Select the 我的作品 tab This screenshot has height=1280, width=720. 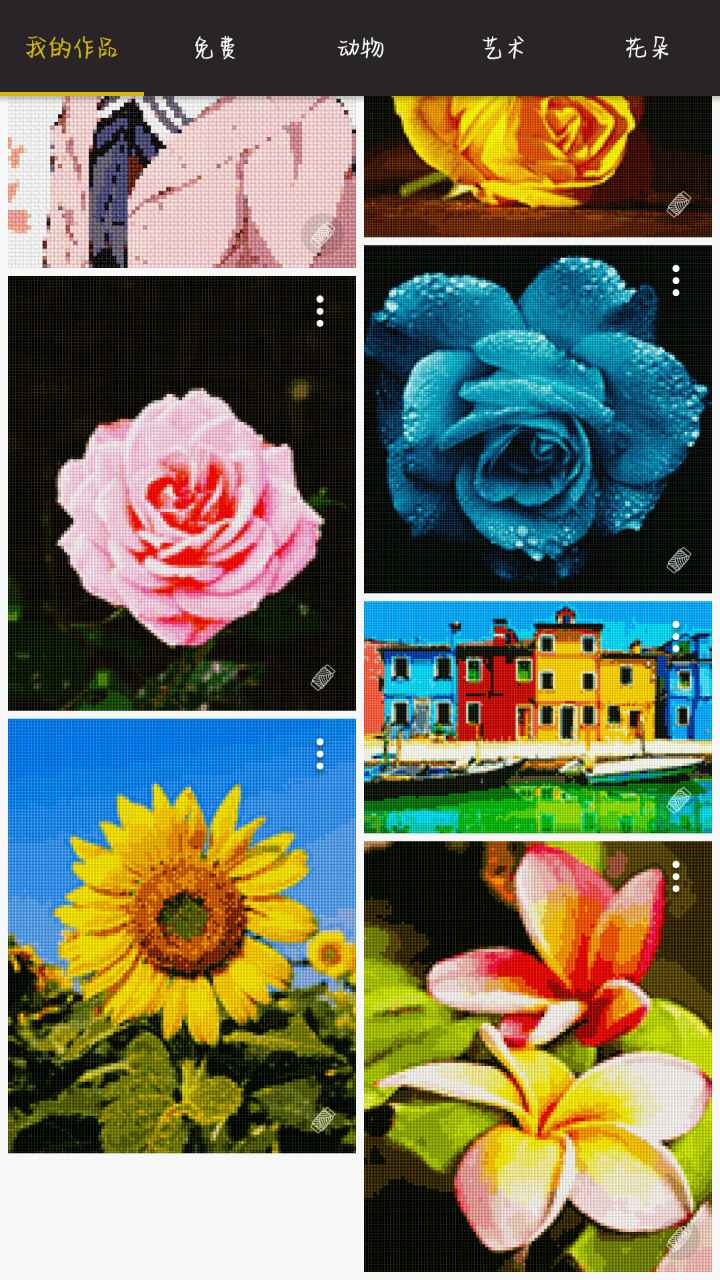pos(72,48)
